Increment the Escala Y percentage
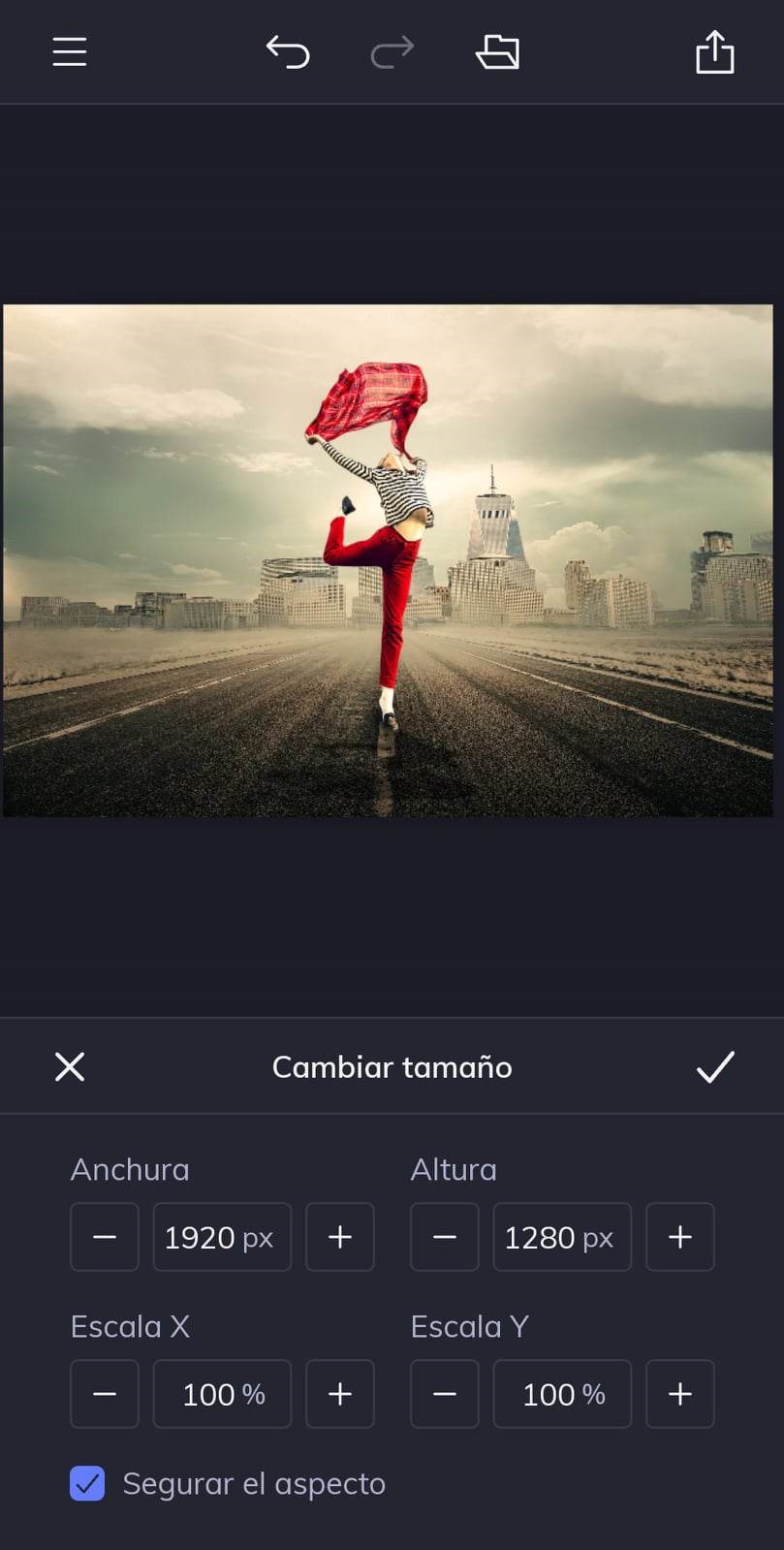 click(x=680, y=1394)
